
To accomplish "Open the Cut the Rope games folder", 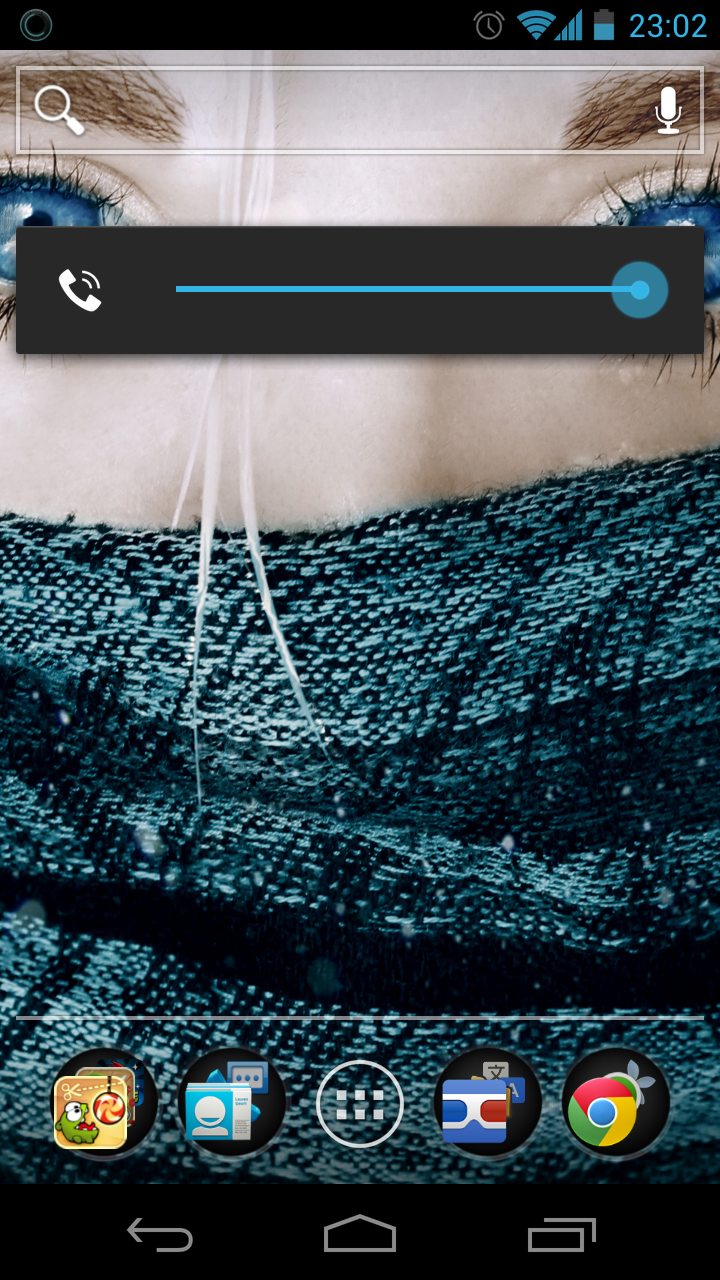I will 103,1104.
